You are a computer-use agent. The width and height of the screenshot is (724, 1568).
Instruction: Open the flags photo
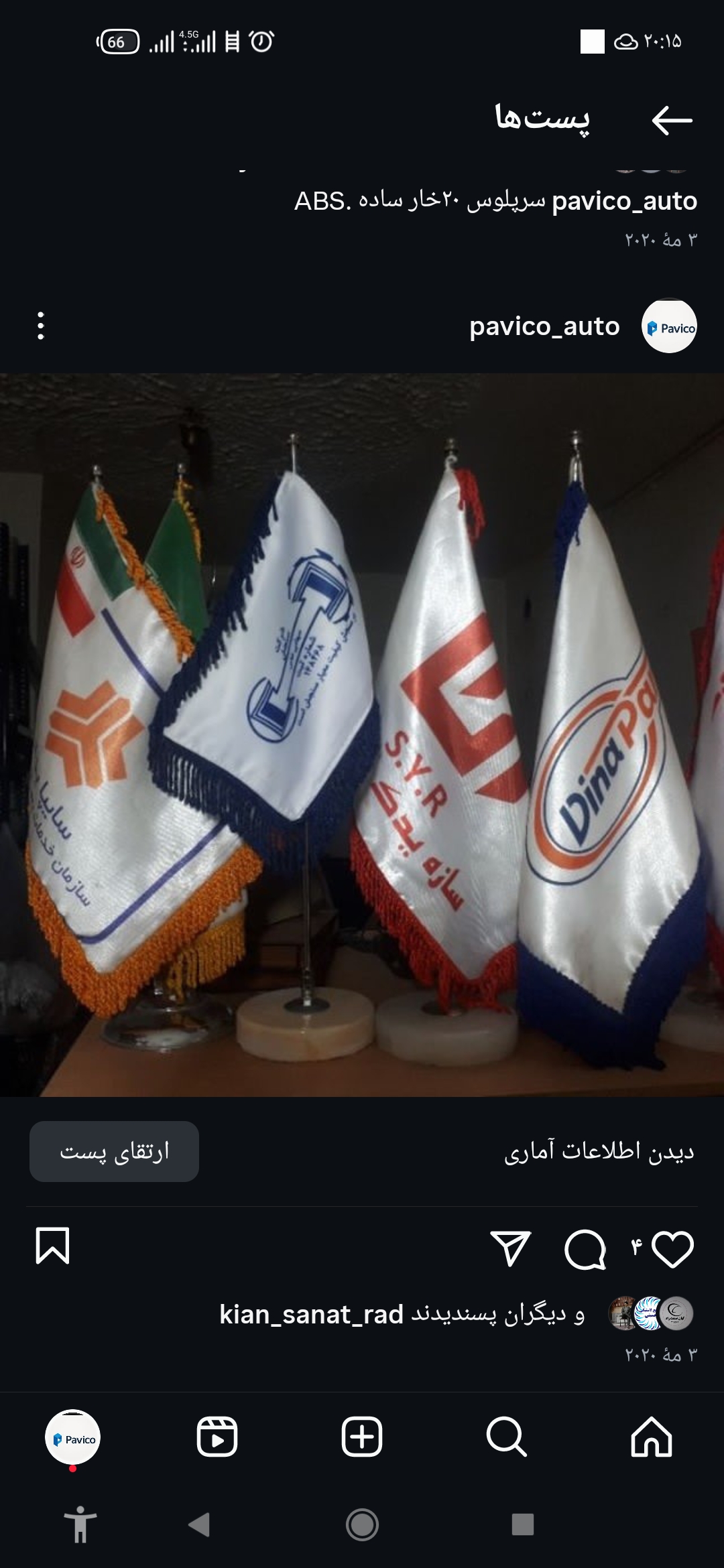(362, 734)
